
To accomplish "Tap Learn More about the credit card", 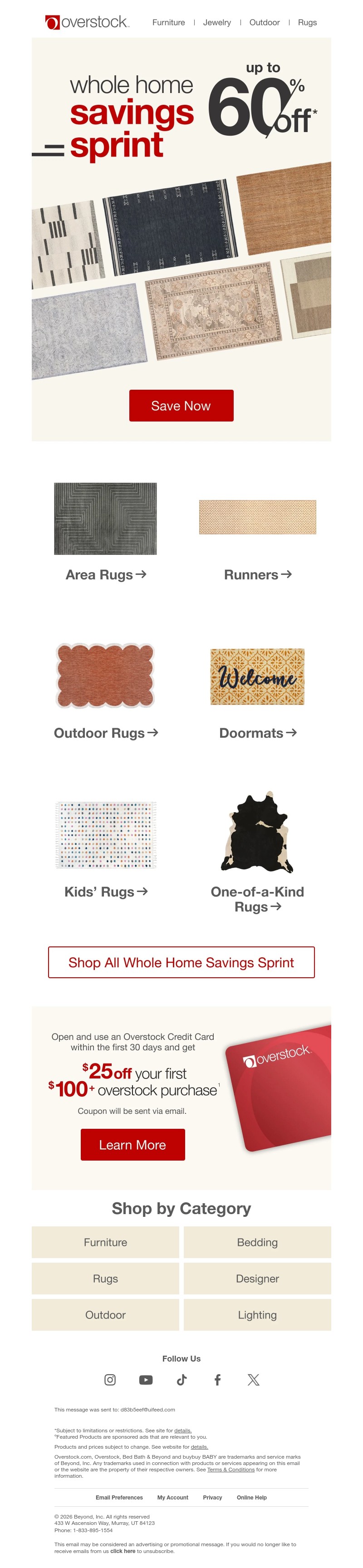I will (x=132, y=1144).
